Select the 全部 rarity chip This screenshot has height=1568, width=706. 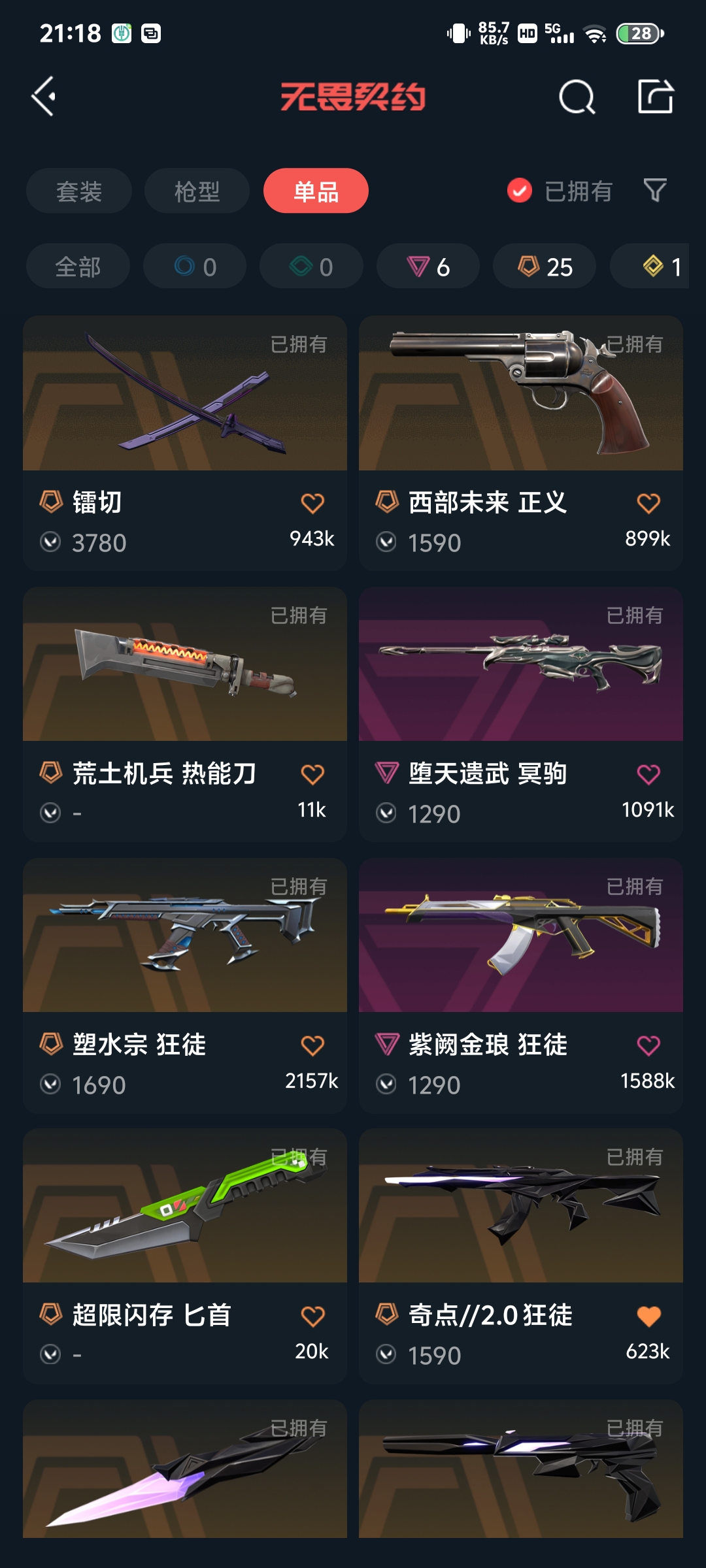(x=78, y=266)
